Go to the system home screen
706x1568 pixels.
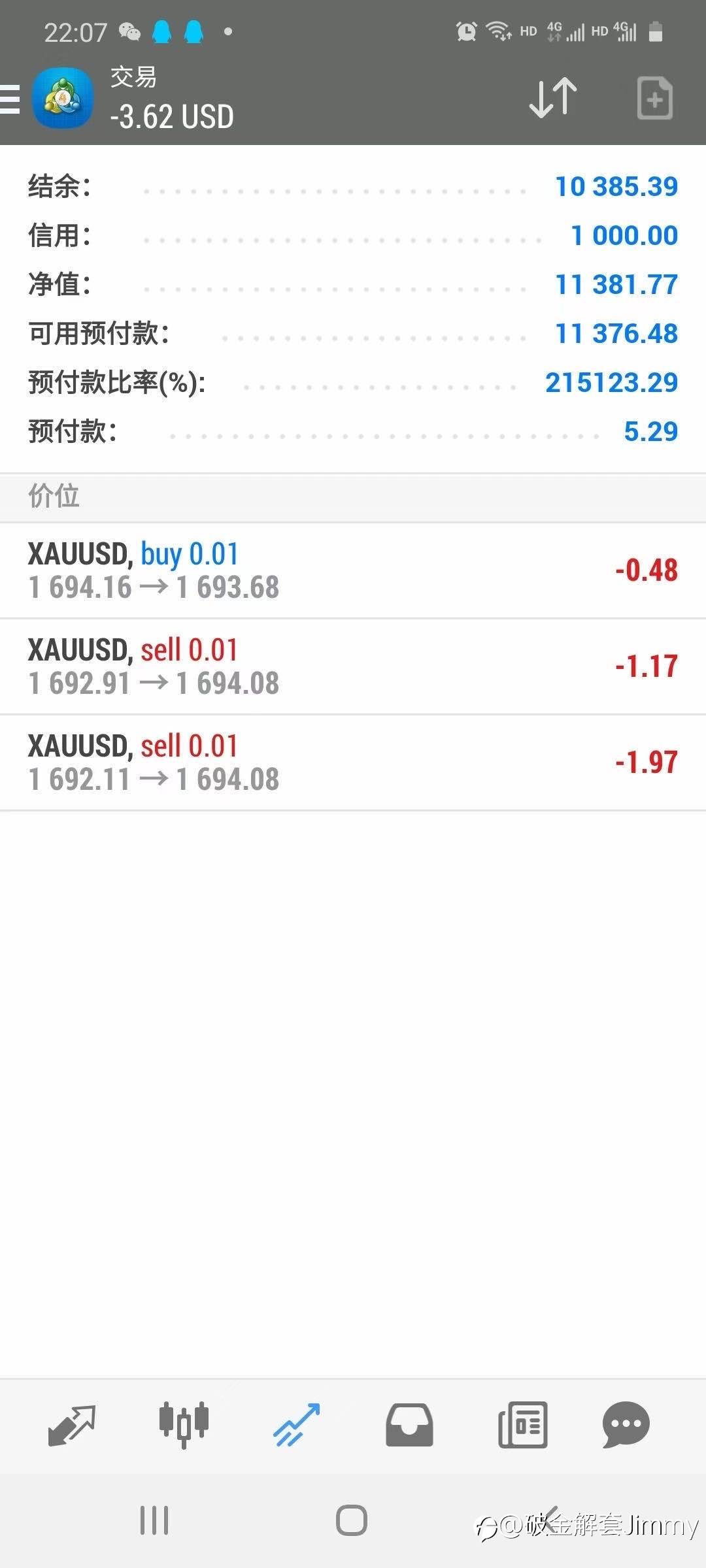point(352,1520)
